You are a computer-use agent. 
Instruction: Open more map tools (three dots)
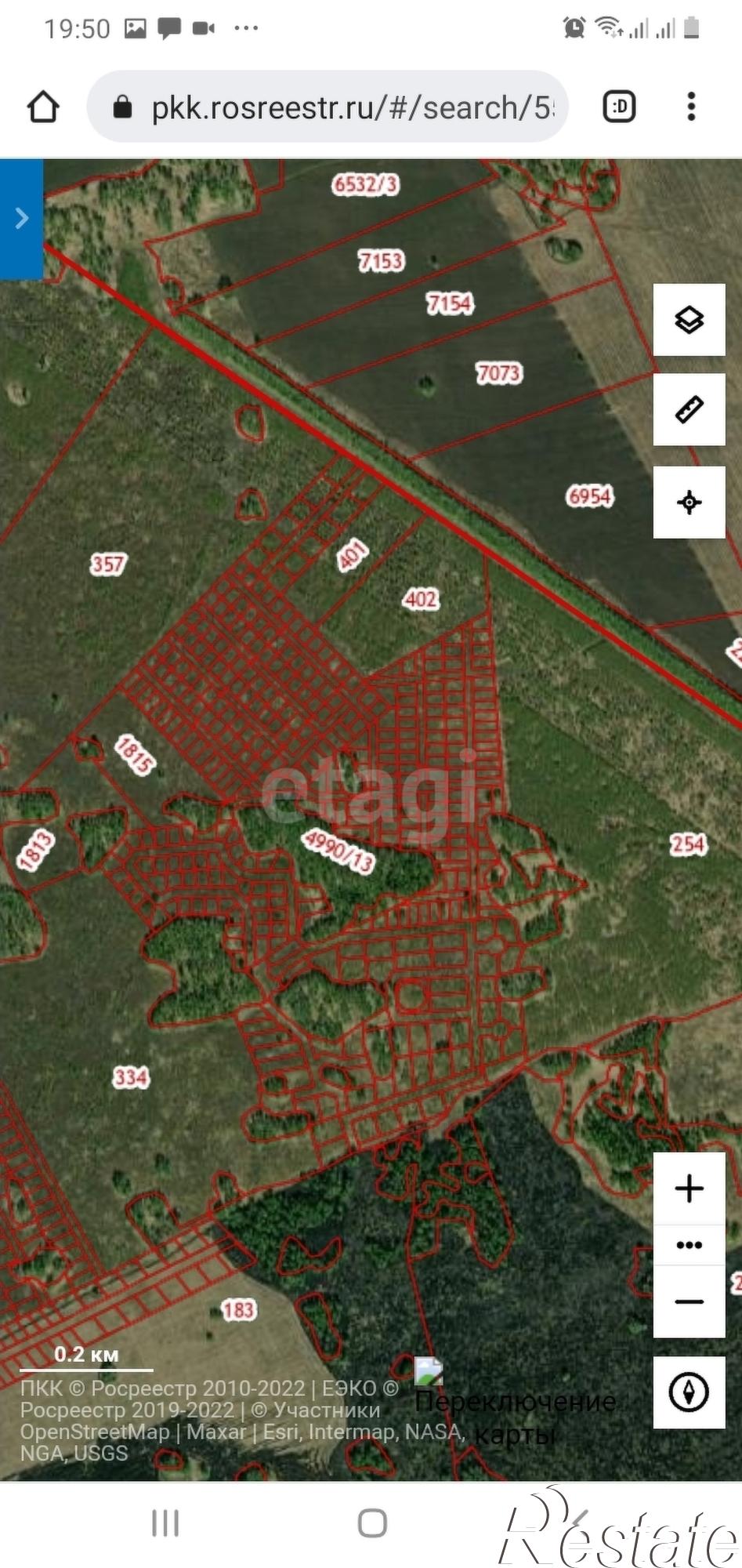tap(689, 1245)
